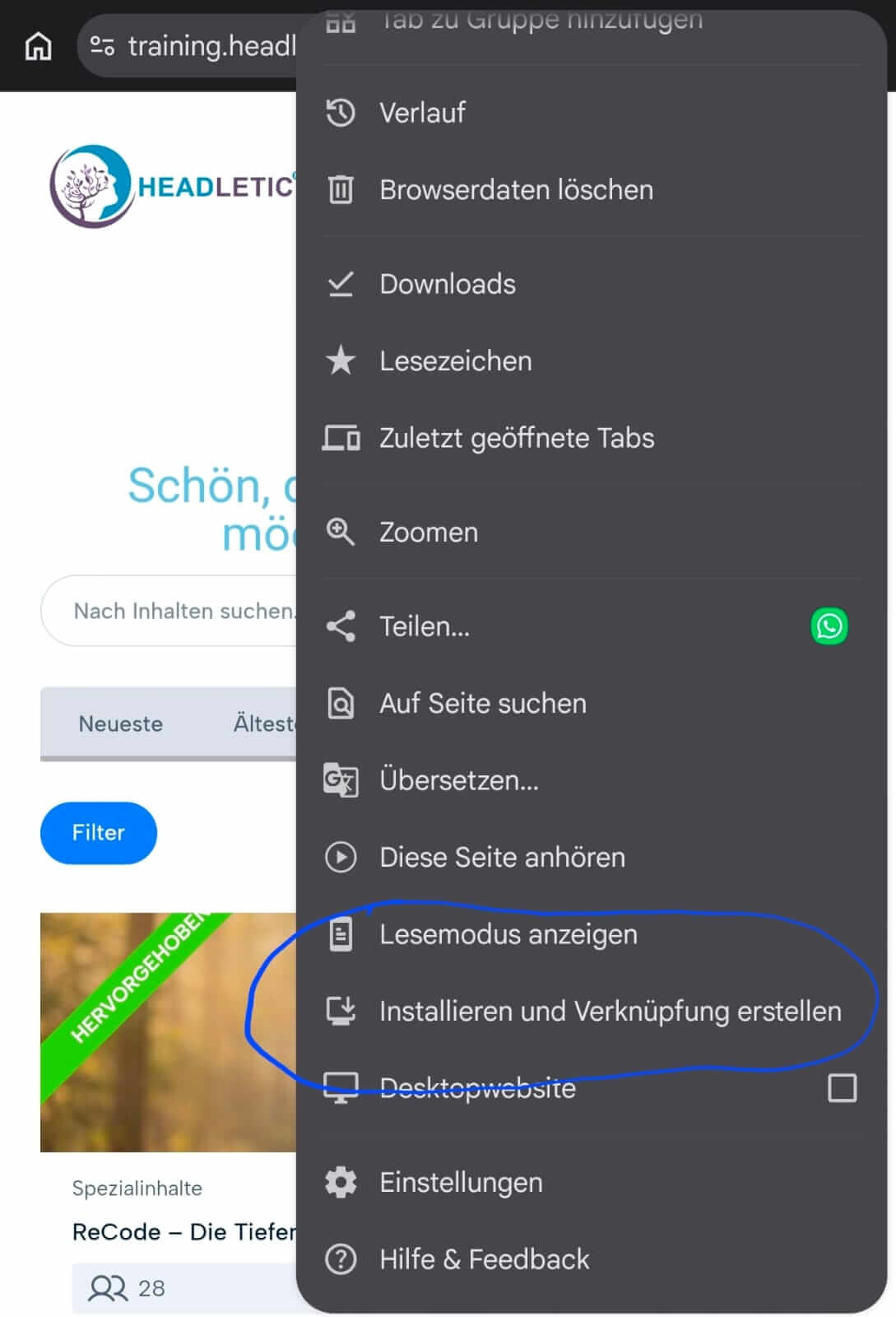Select Auf Seite suchen

point(591,704)
